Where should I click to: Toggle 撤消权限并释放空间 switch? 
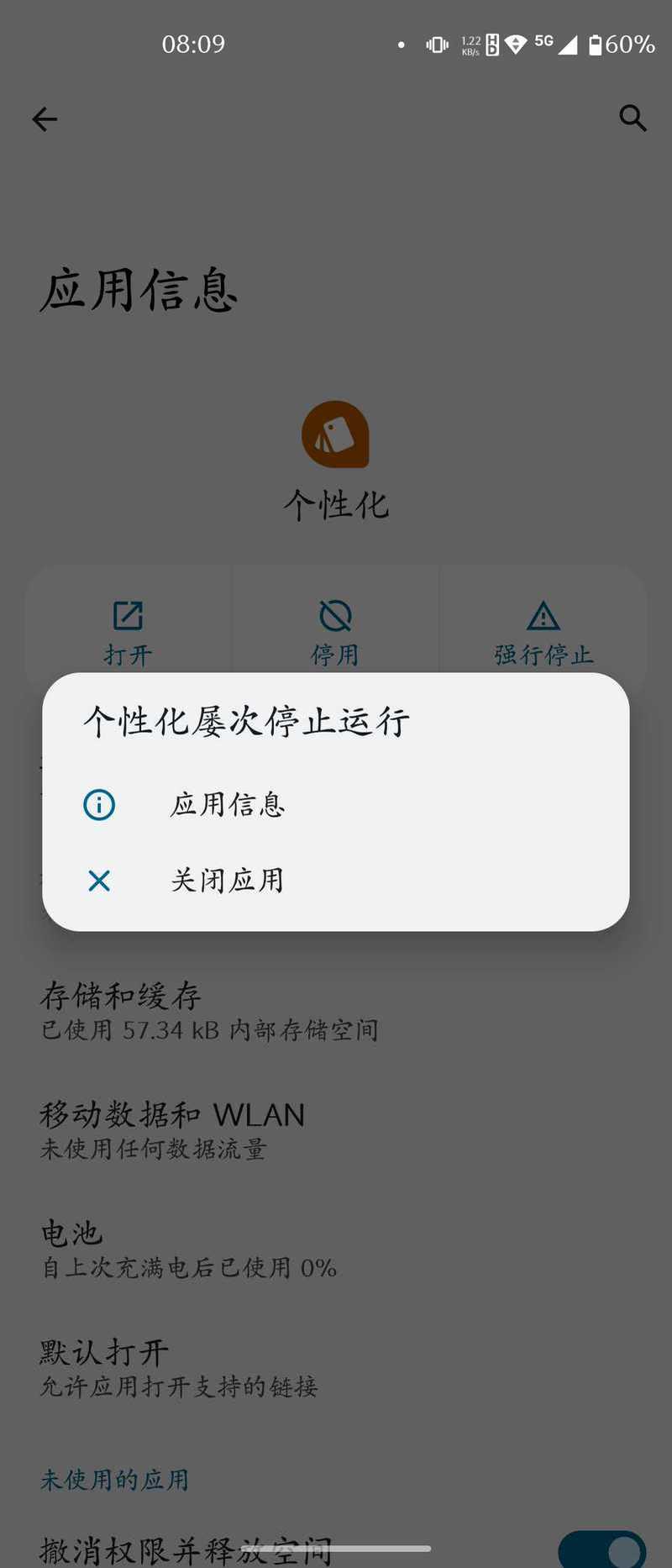[601, 1549]
